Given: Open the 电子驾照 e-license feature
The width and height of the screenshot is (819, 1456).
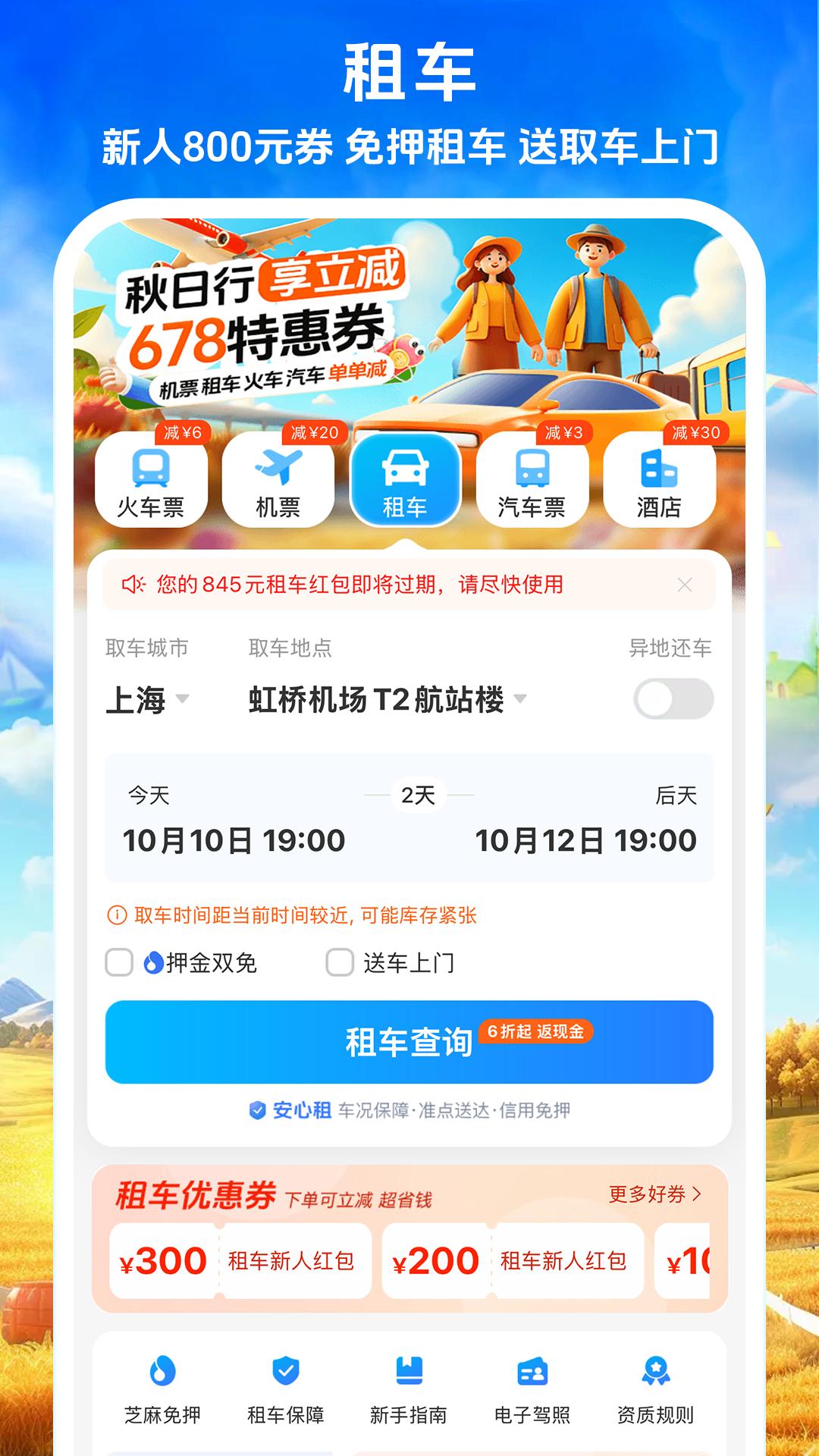Looking at the screenshot, I should point(532,1395).
